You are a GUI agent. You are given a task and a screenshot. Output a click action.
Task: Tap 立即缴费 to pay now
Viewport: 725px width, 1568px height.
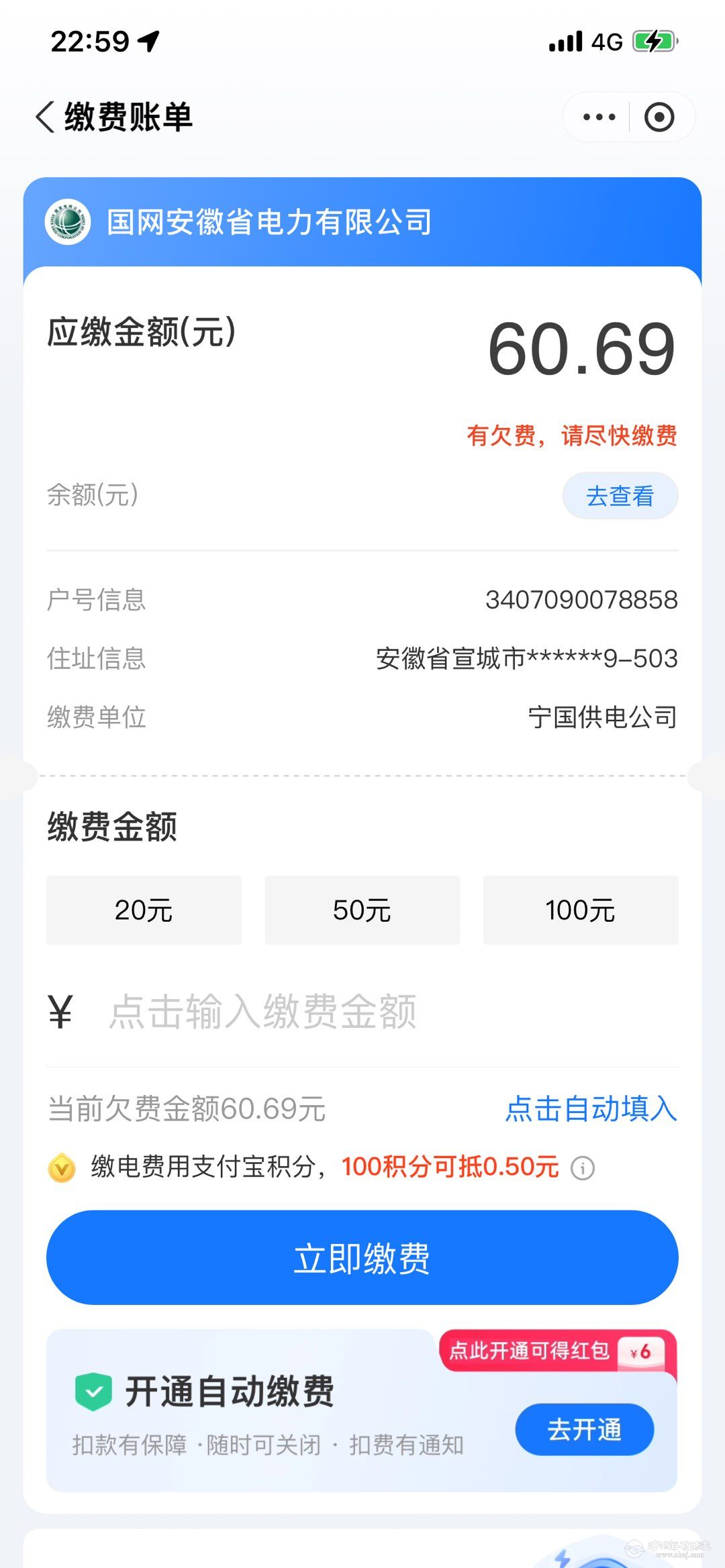point(362,1257)
